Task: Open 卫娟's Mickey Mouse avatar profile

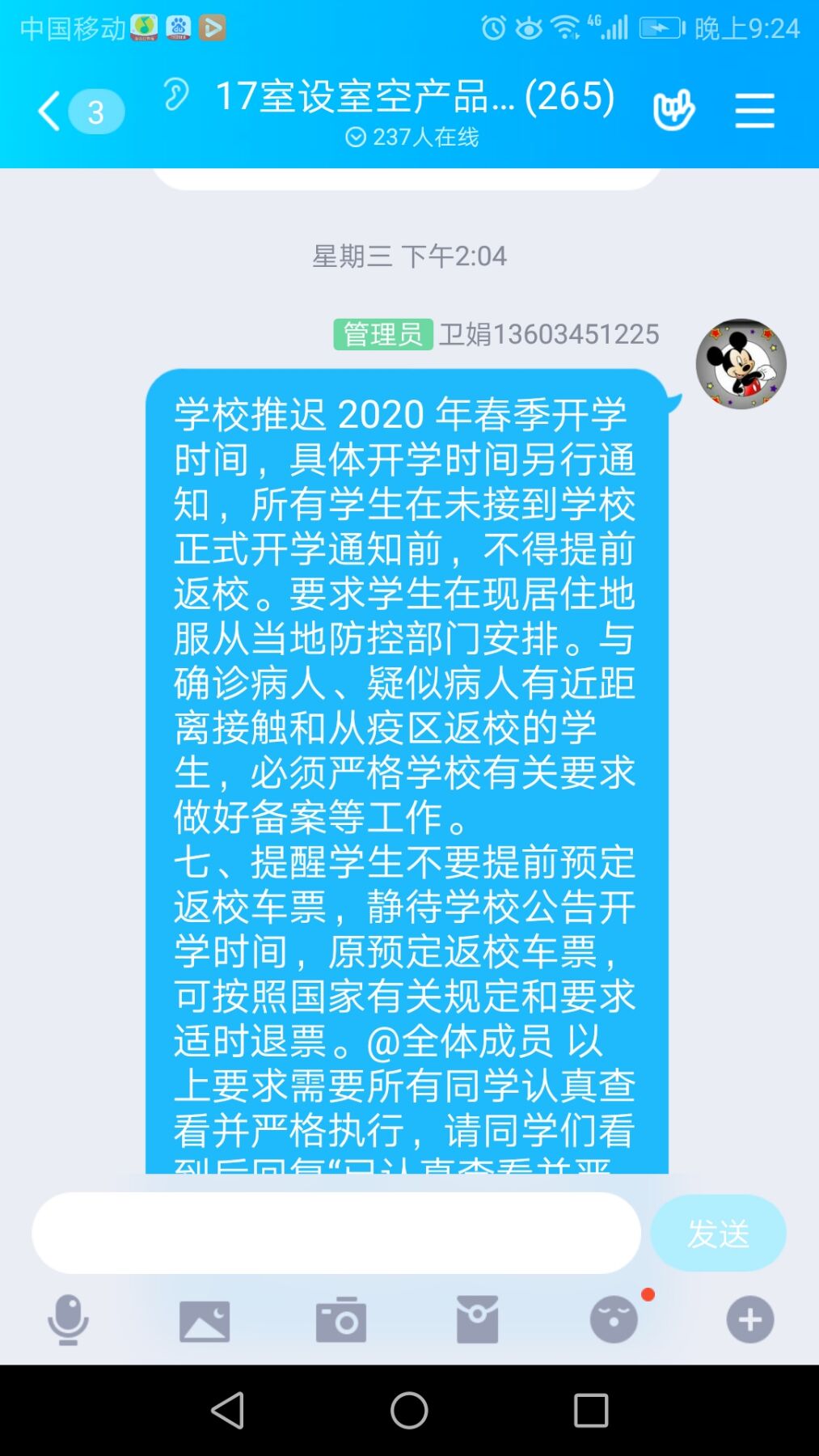Action: pyautogui.click(x=741, y=363)
